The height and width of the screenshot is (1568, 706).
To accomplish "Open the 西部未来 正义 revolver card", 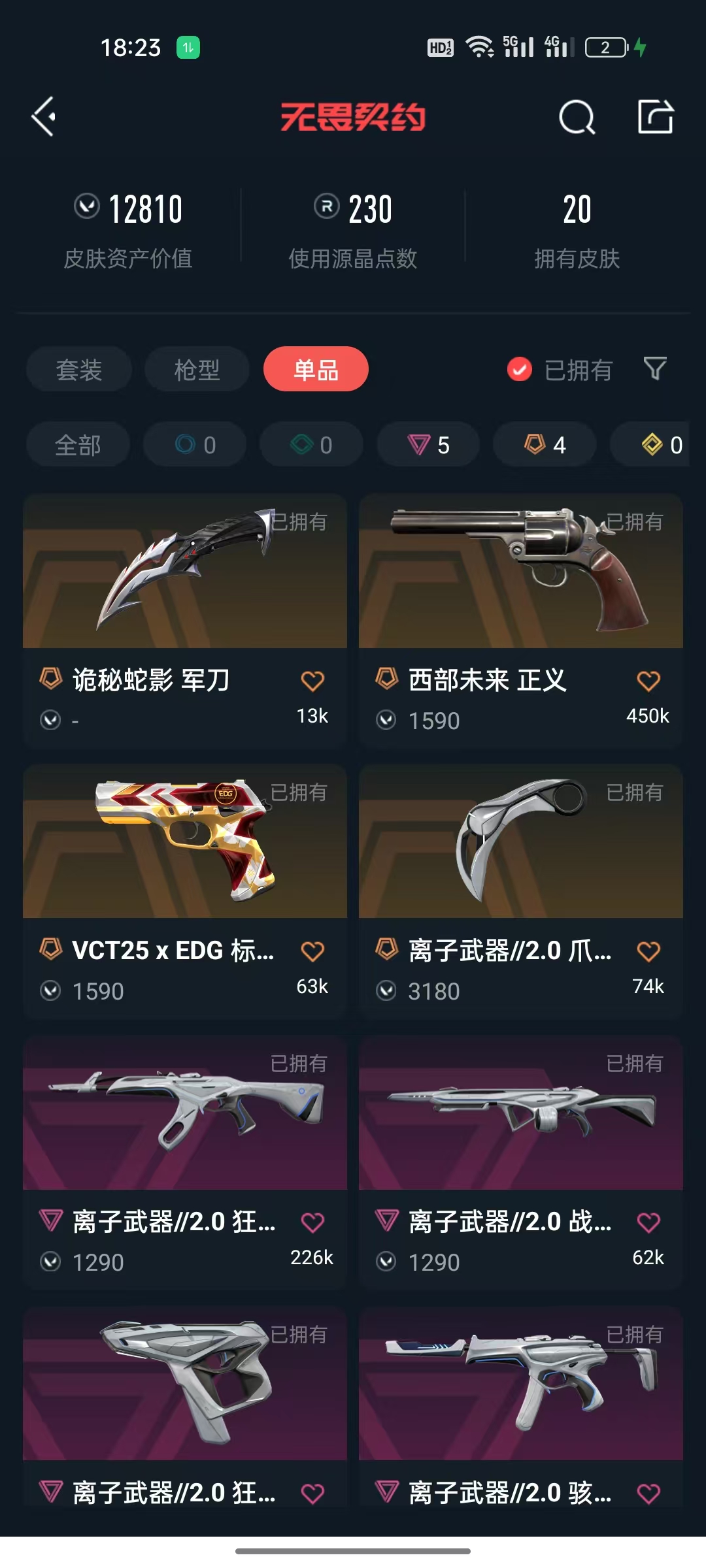I will (521, 621).
